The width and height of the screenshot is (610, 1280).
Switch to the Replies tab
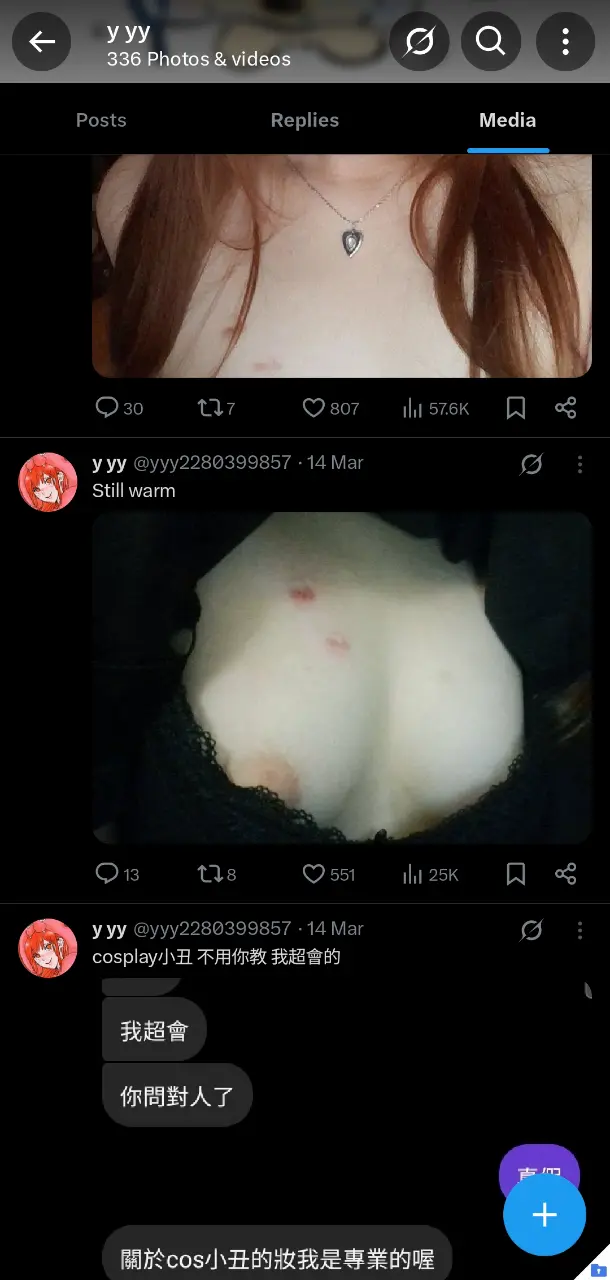304,120
